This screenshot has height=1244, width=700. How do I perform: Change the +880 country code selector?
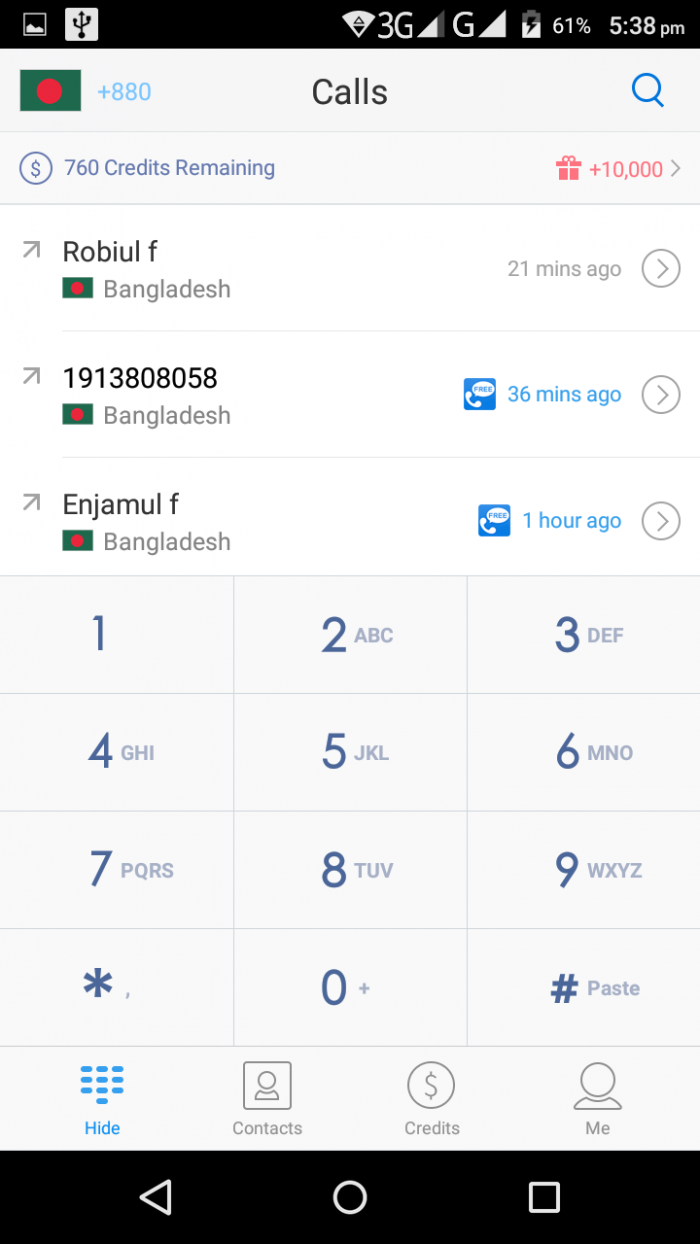point(86,92)
